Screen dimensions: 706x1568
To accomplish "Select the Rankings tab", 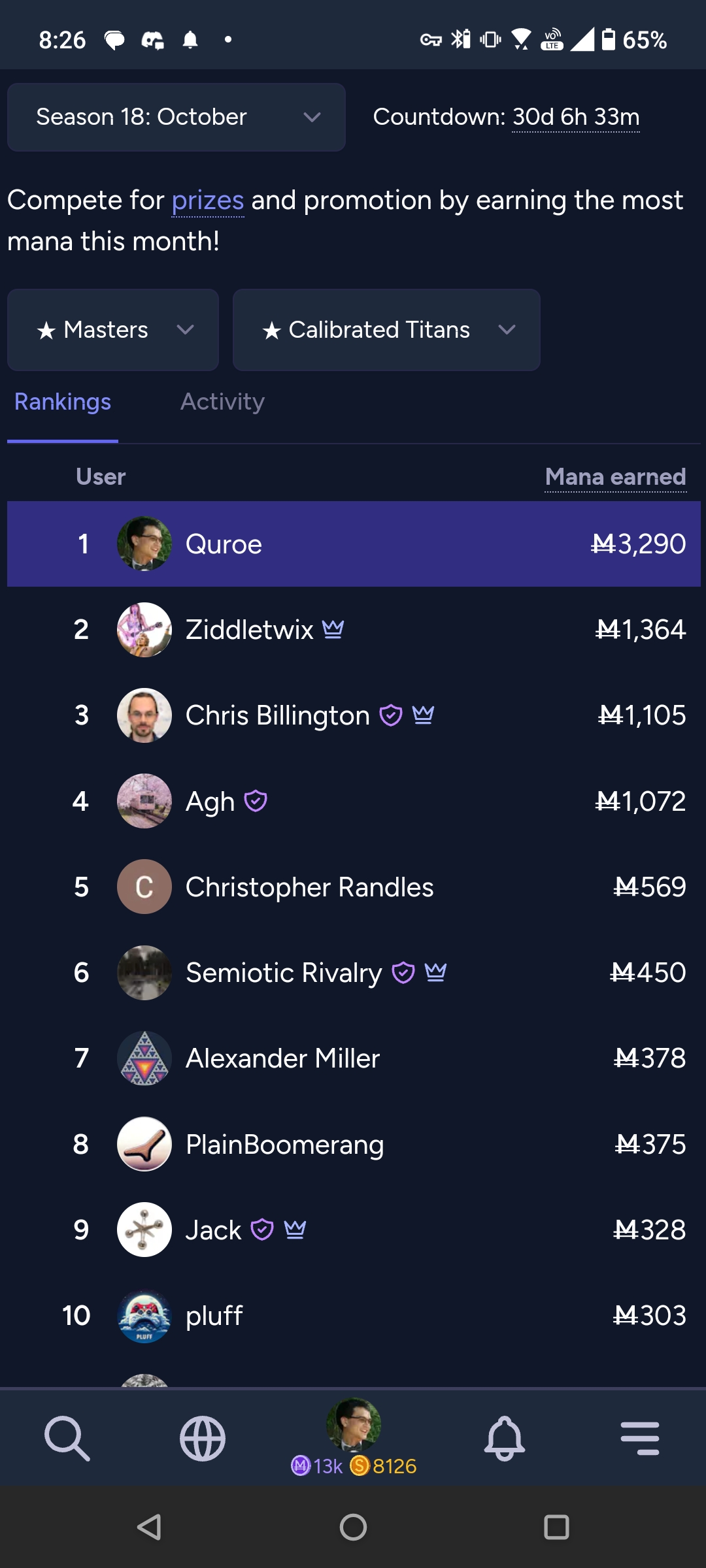I will click(x=63, y=402).
